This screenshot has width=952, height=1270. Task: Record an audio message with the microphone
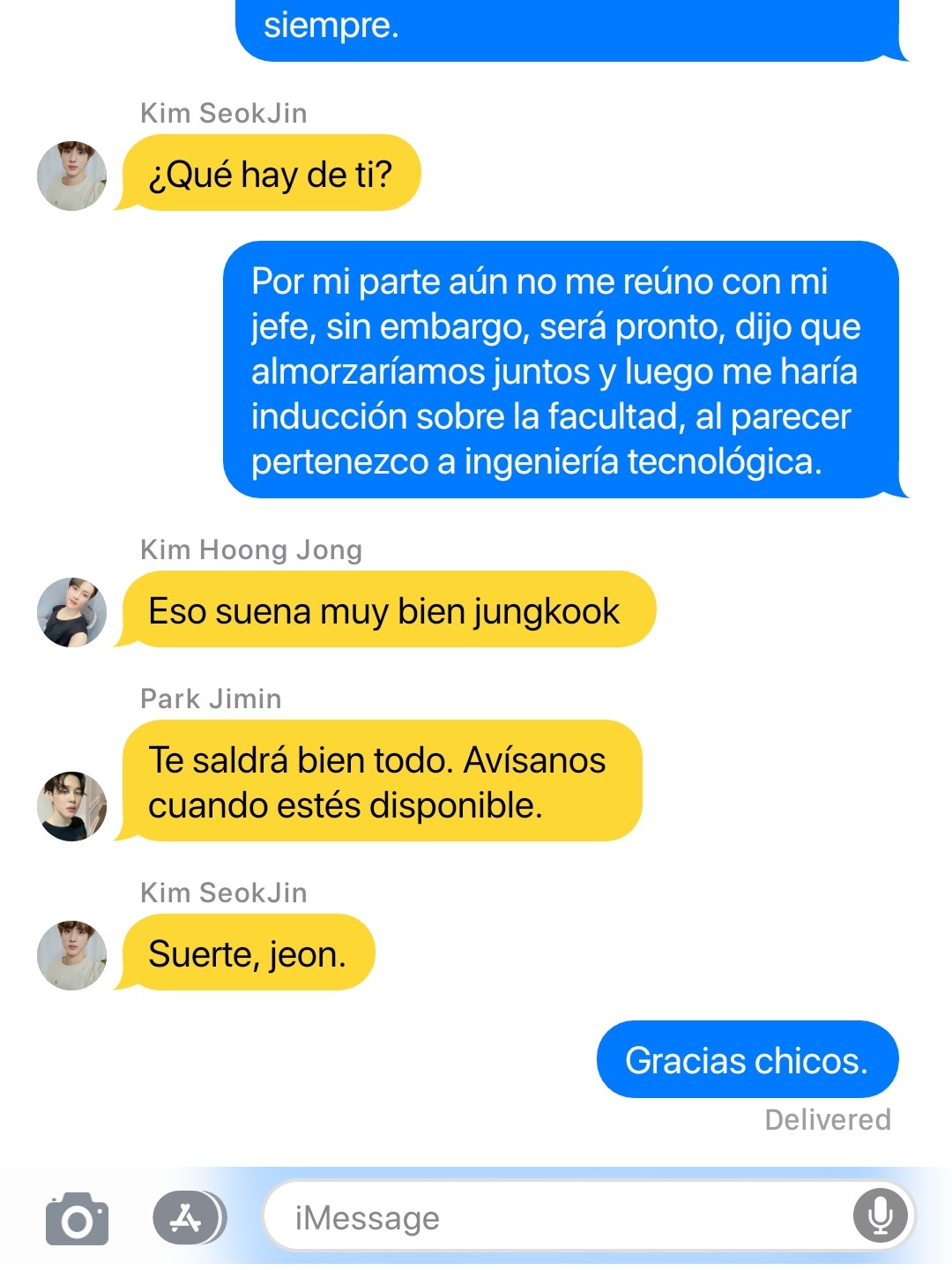coord(880,1216)
